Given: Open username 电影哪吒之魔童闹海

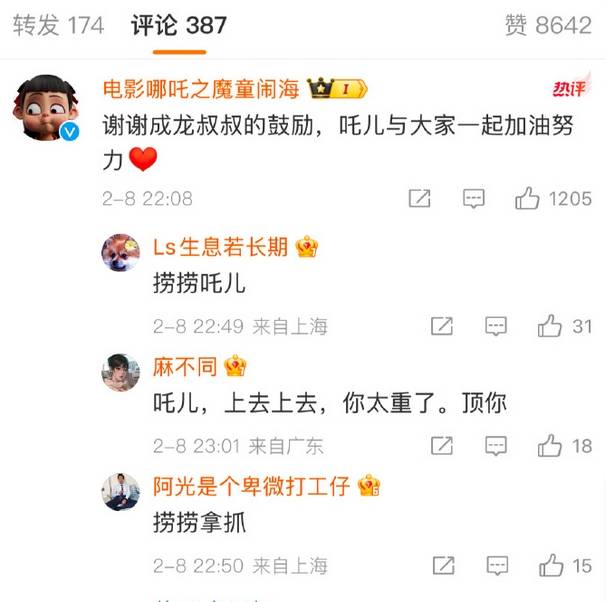Looking at the screenshot, I should coord(200,89).
